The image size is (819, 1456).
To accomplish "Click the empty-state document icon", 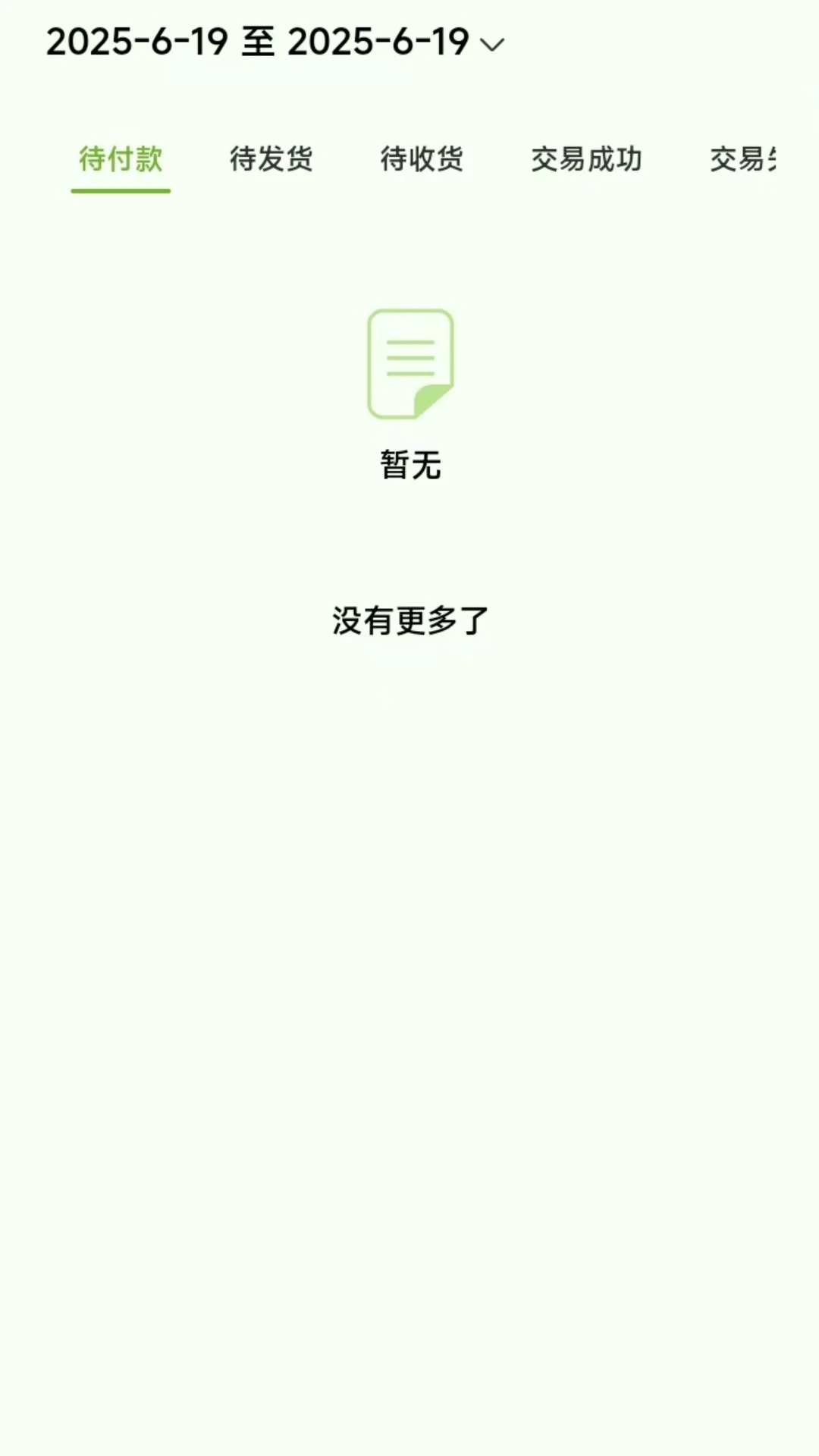I will 409,364.
